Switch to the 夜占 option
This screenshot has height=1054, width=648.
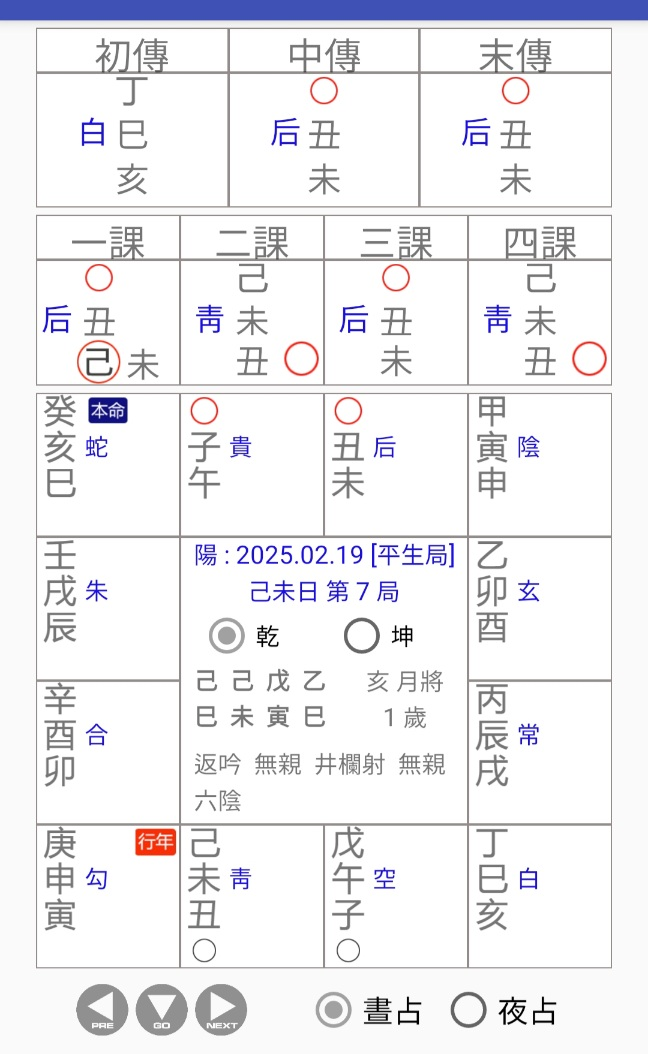504,1010
